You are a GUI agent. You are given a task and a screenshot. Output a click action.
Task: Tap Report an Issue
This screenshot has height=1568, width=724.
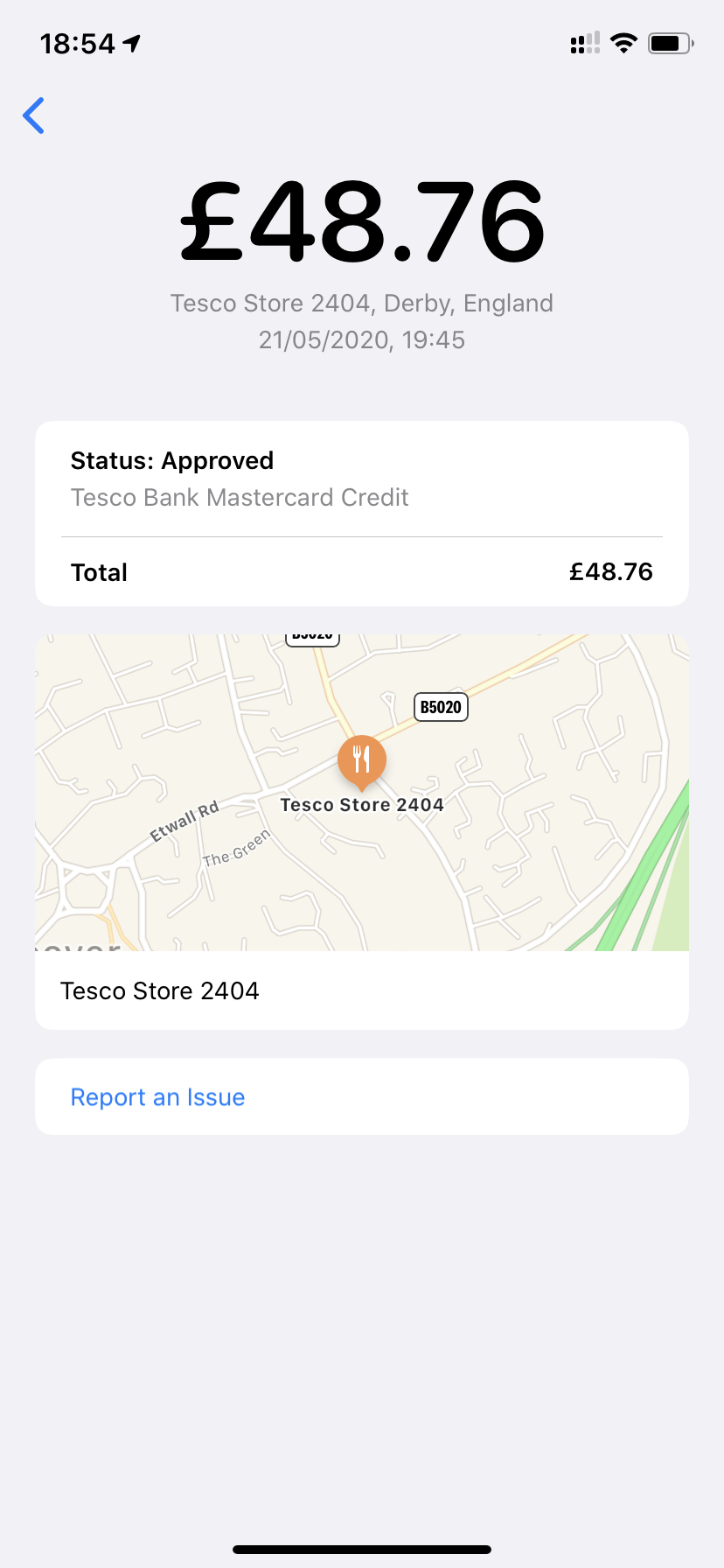(362, 1097)
